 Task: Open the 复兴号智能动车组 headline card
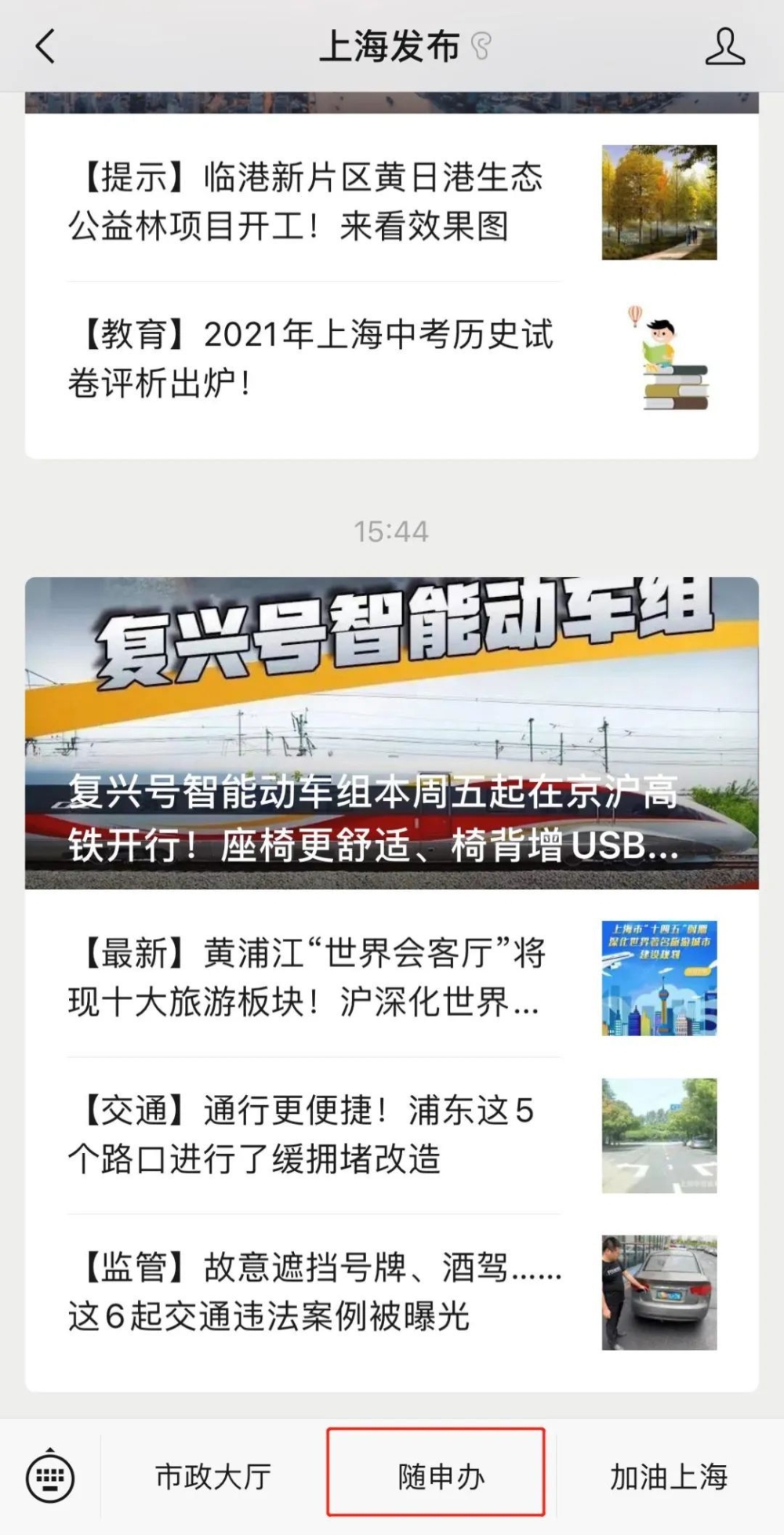point(392,733)
